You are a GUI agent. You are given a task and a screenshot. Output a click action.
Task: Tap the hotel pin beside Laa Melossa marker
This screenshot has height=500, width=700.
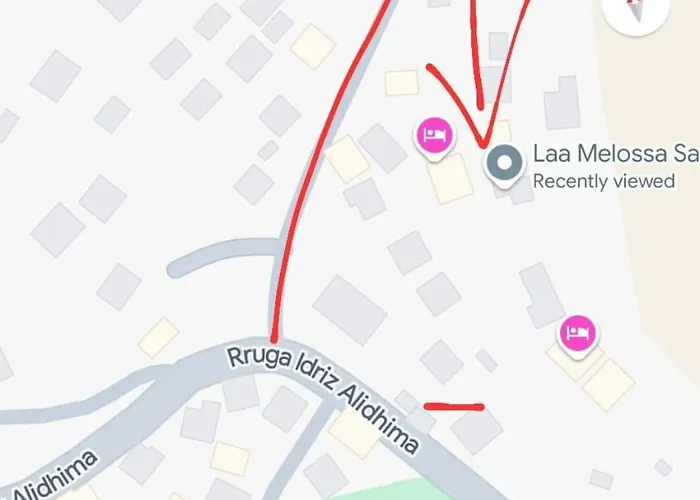[x=434, y=135]
